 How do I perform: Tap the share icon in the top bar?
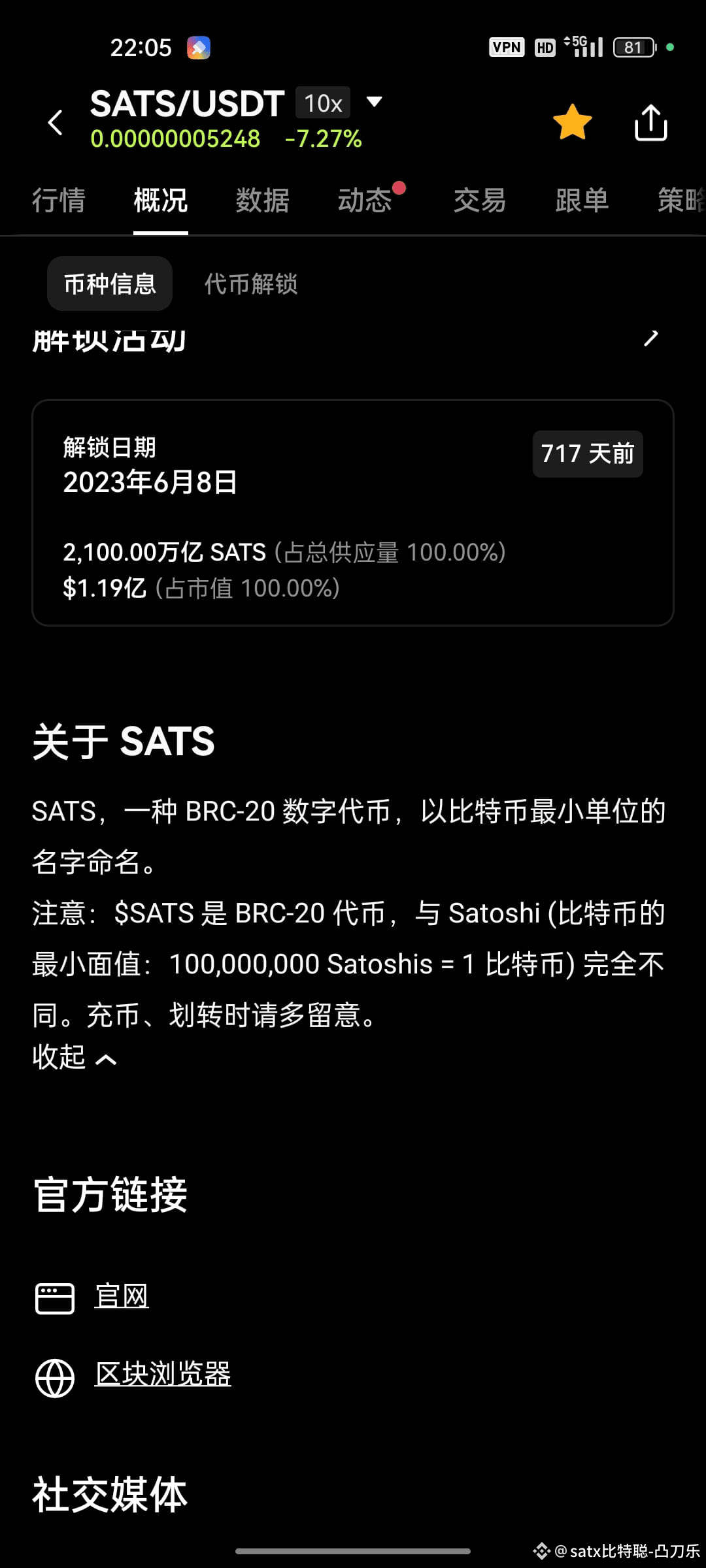[650, 122]
